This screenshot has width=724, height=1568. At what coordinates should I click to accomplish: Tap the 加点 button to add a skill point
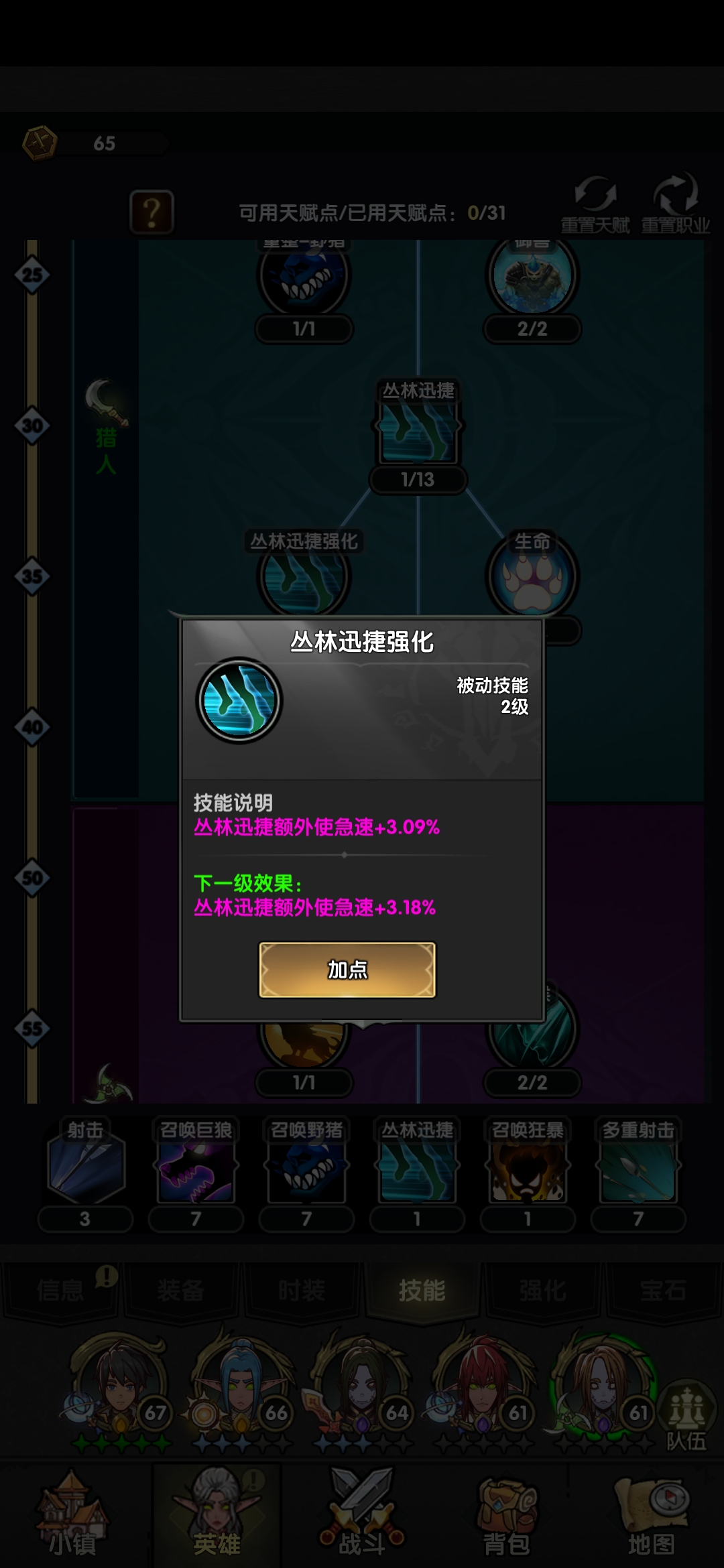point(347,970)
